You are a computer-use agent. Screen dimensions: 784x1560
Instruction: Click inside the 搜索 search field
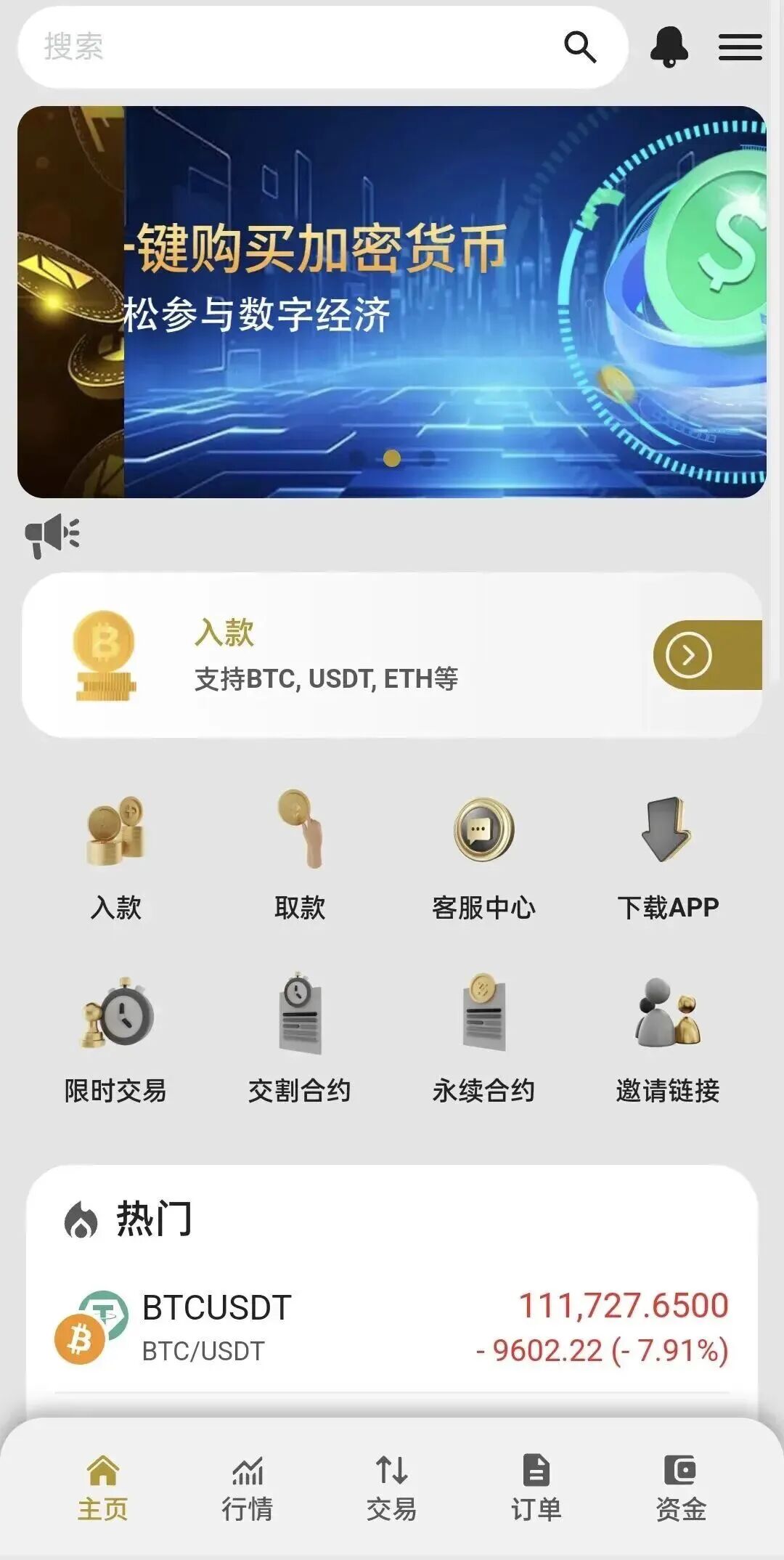(x=218, y=46)
